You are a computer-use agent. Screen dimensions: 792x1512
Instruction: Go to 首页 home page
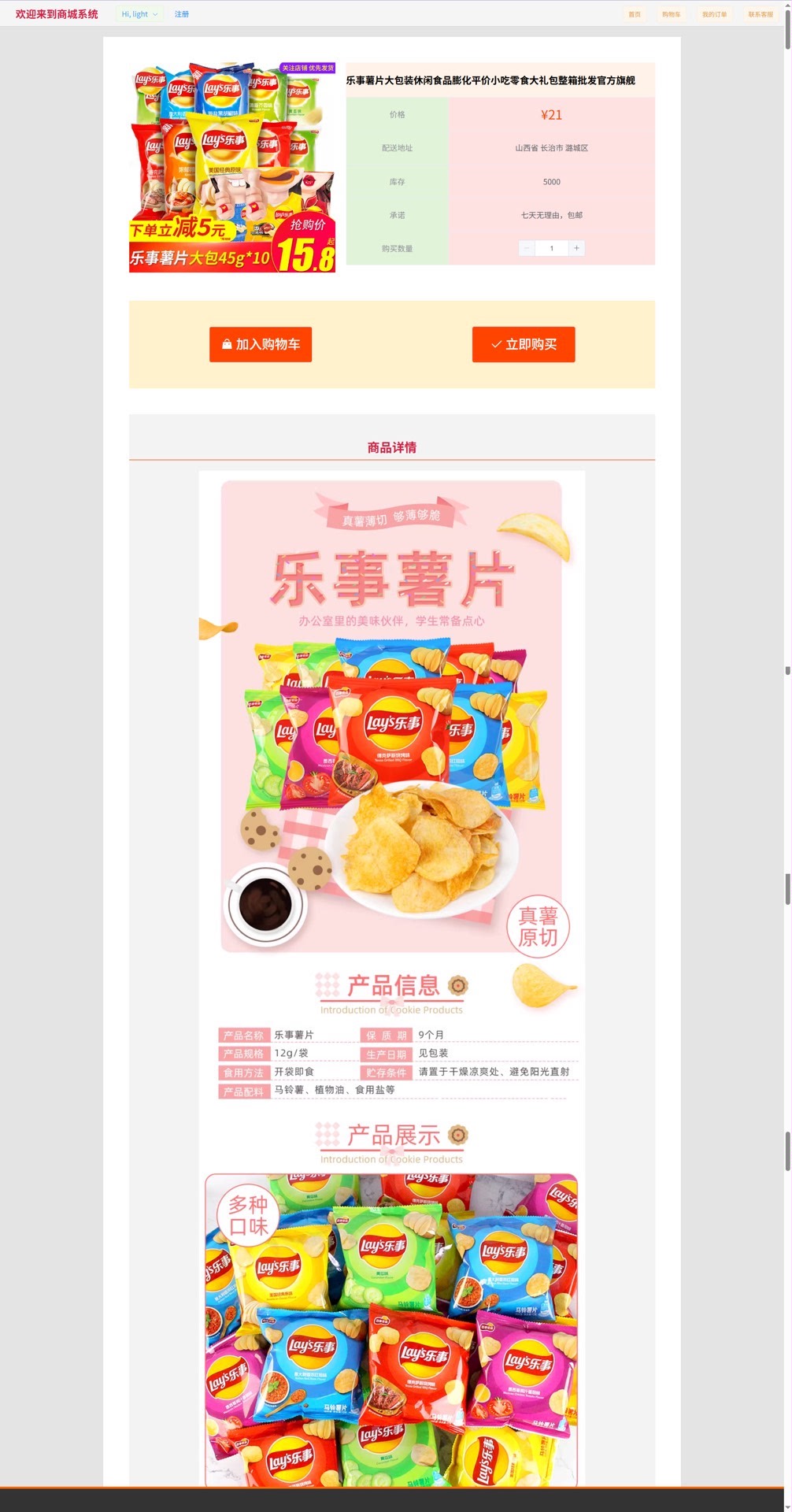coord(634,14)
